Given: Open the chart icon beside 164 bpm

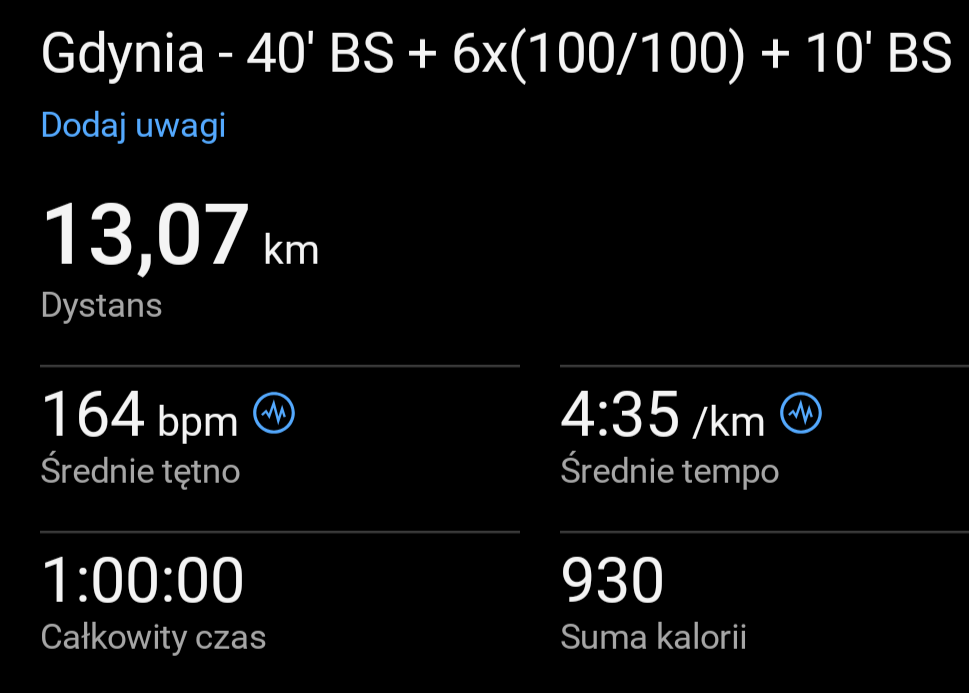Looking at the screenshot, I should [274, 413].
